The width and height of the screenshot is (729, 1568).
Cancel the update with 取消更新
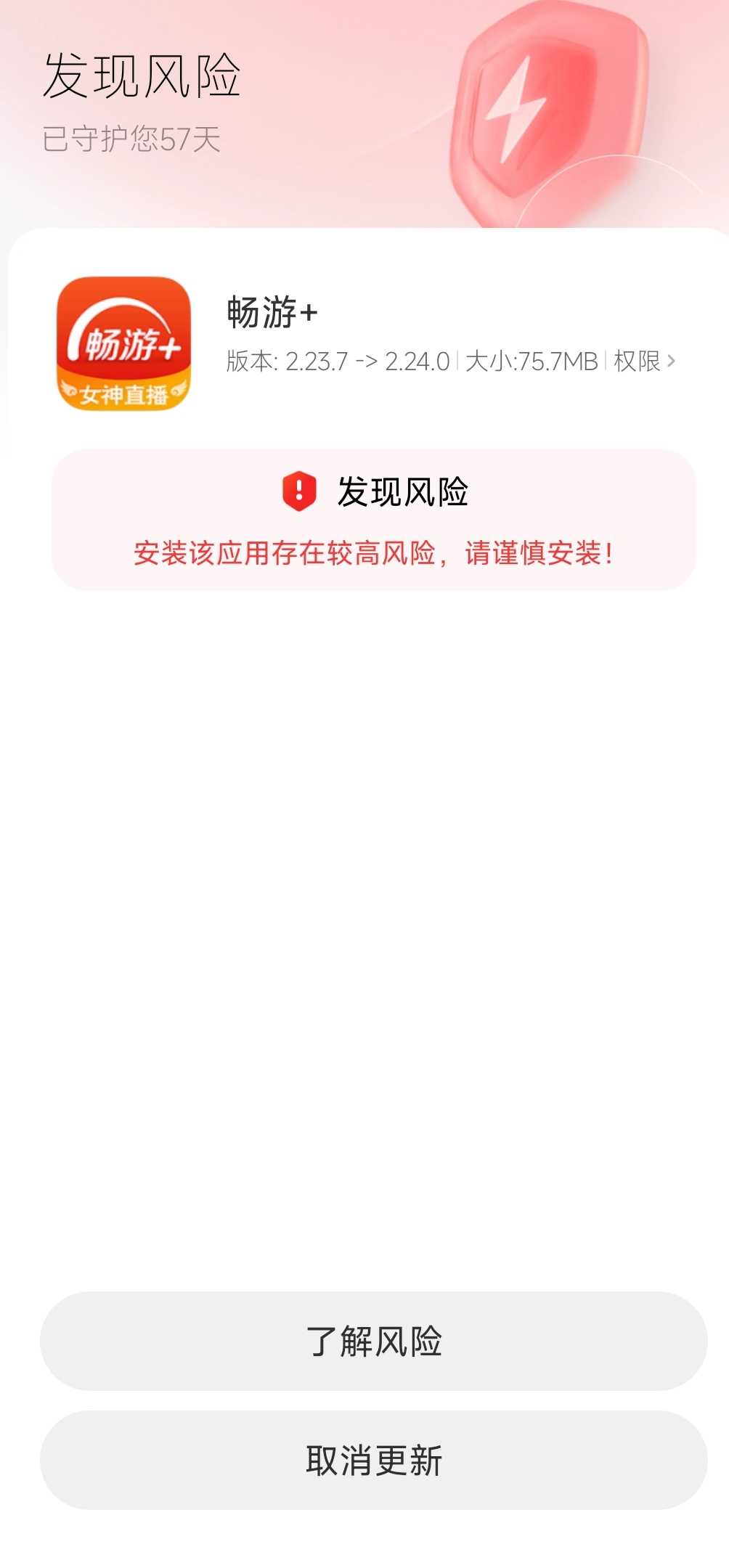(x=373, y=1460)
